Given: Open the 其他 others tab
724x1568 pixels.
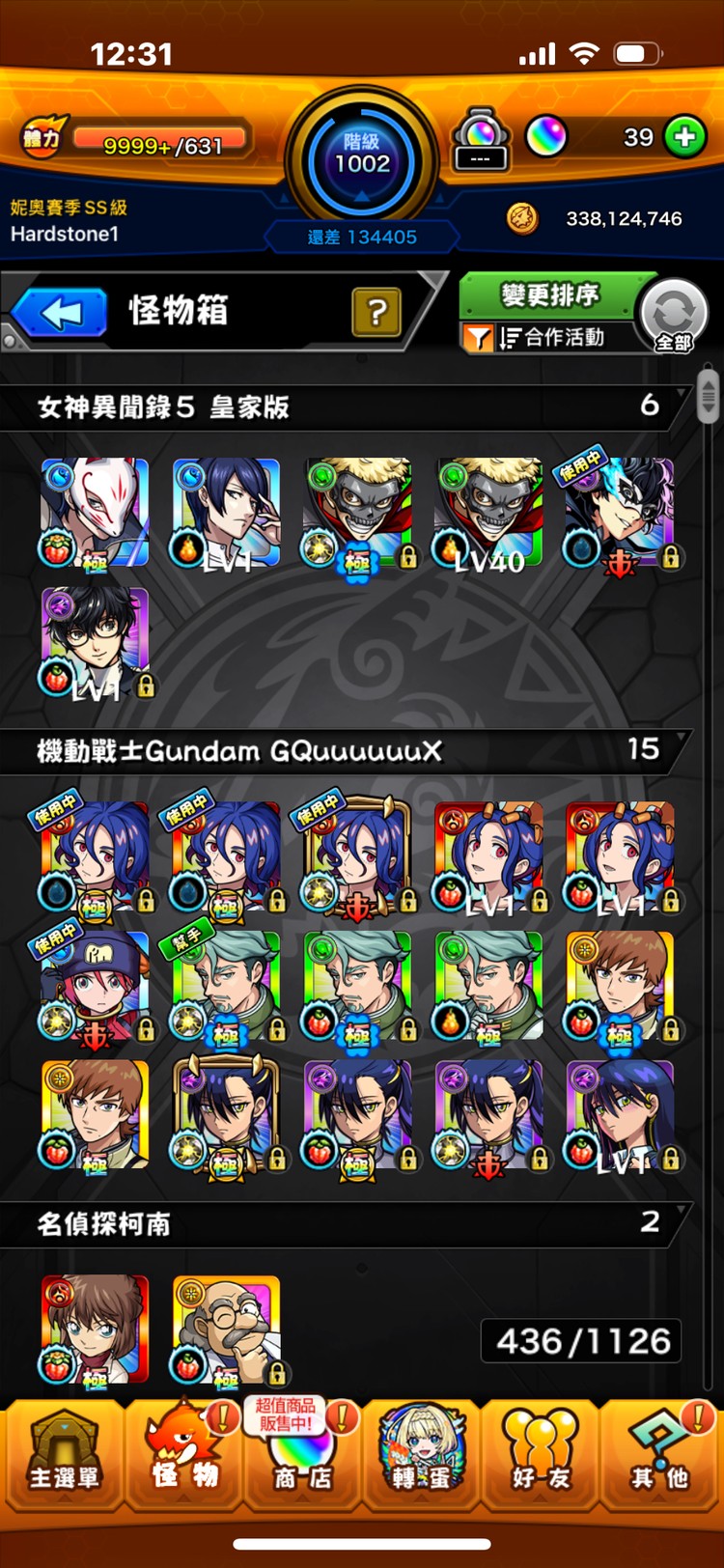Looking at the screenshot, I should [x=660, y=1453].
